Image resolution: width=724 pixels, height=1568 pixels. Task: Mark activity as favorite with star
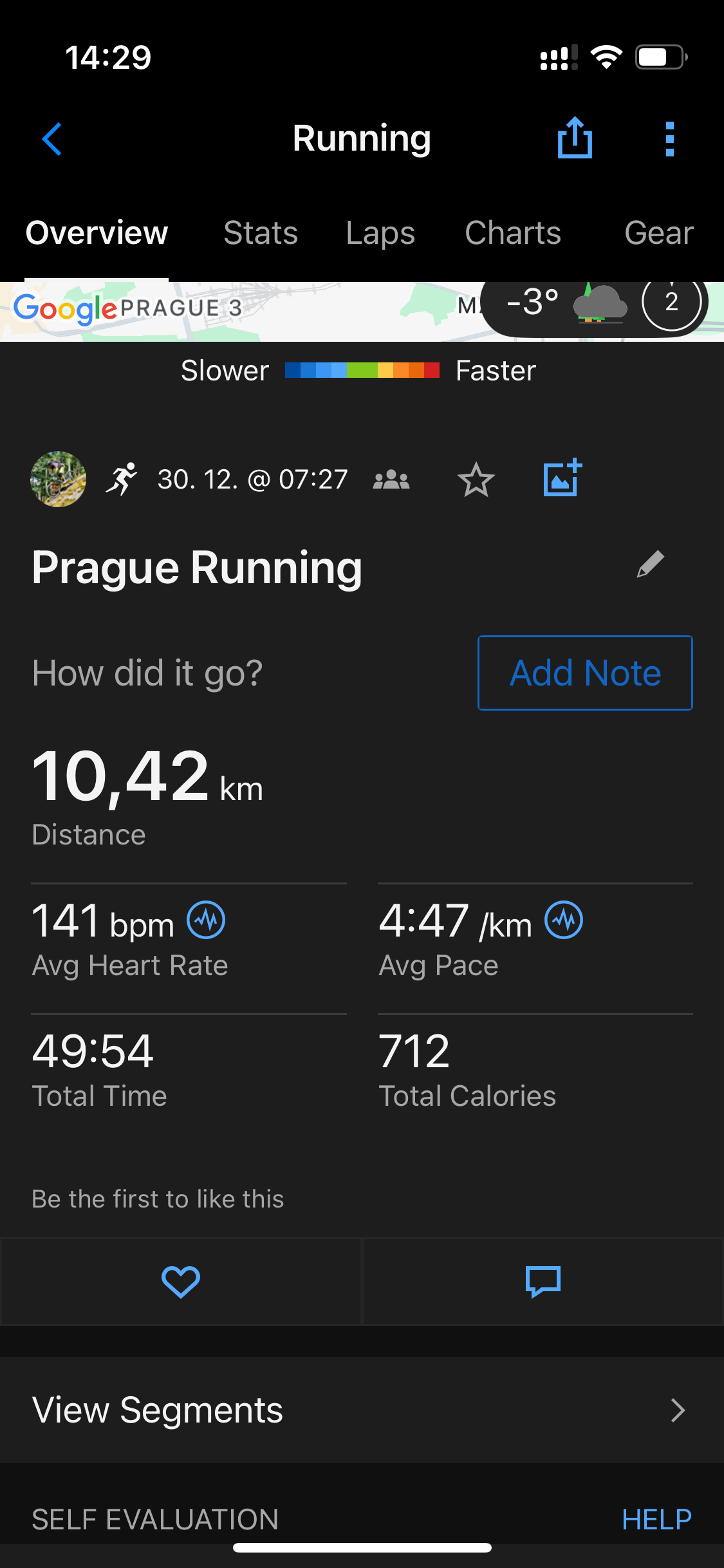(476, 480)
